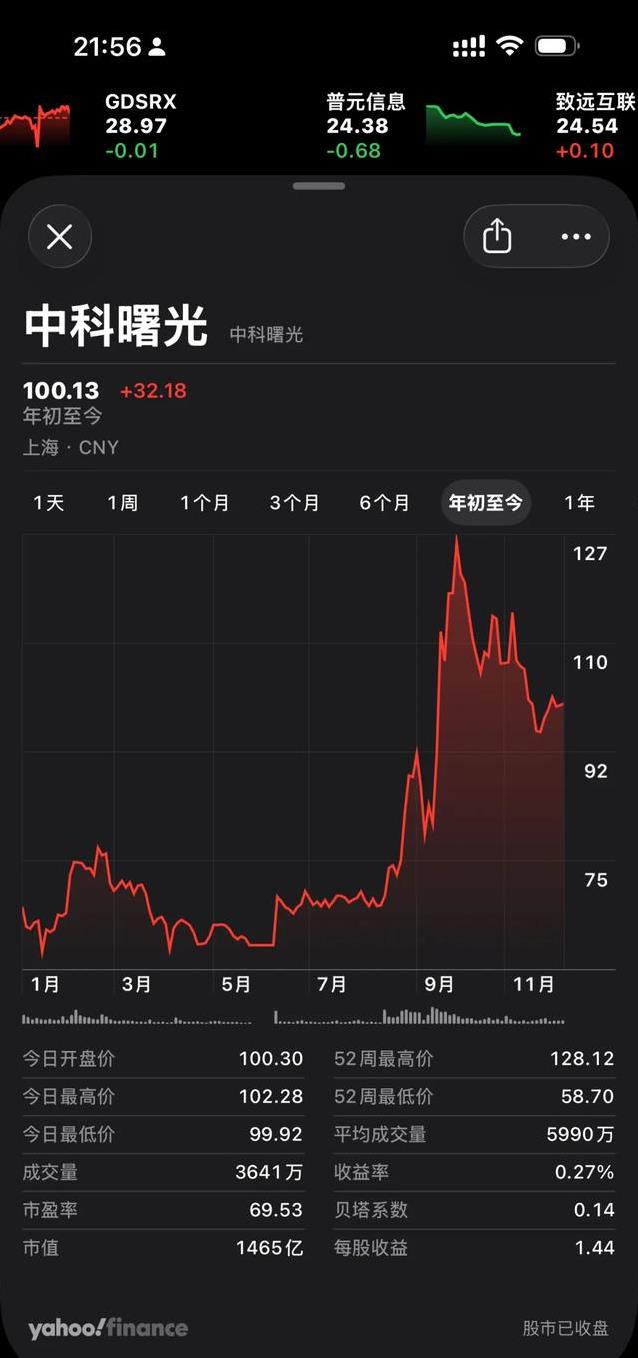This screenshot has height=1358, width=638.
Task: Open the GDSRX ticker
Action: 140,125
